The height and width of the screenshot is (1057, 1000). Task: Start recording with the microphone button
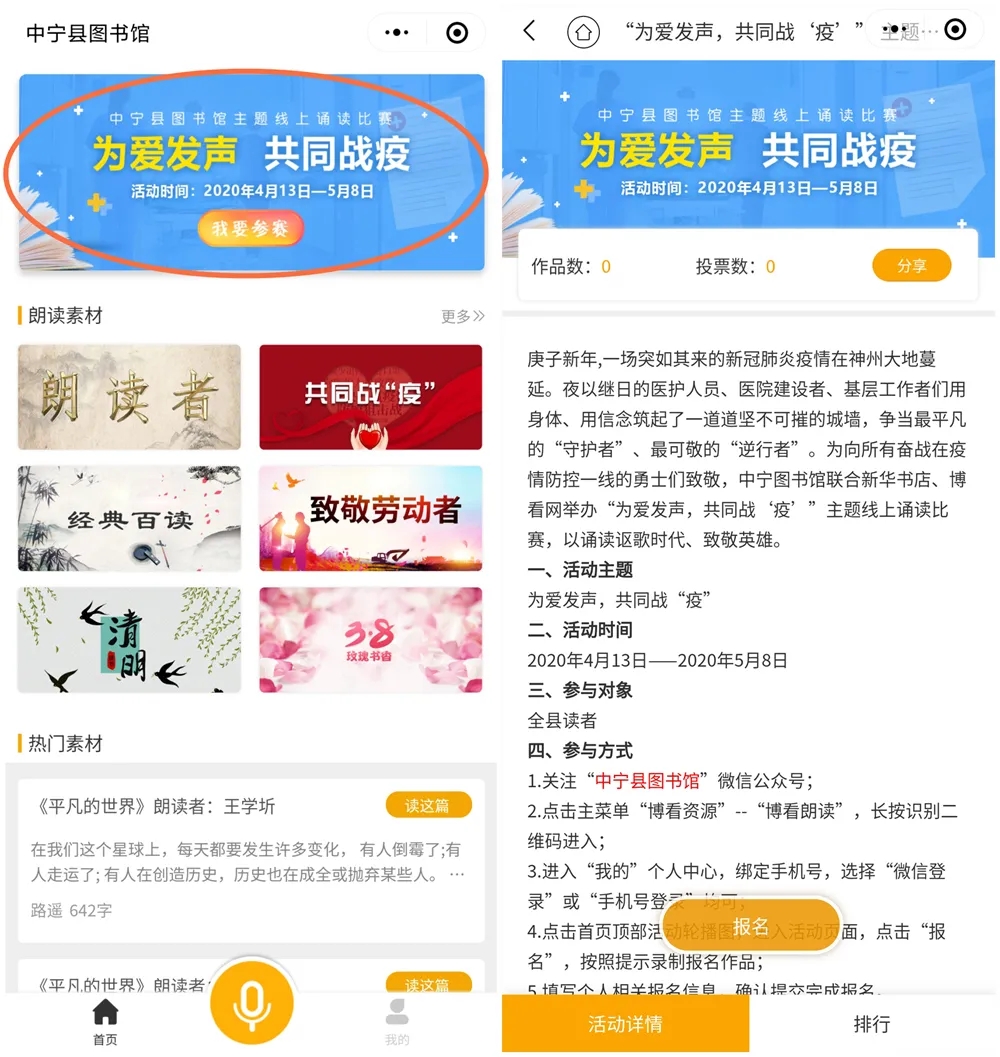click(x=252, y=1001)
